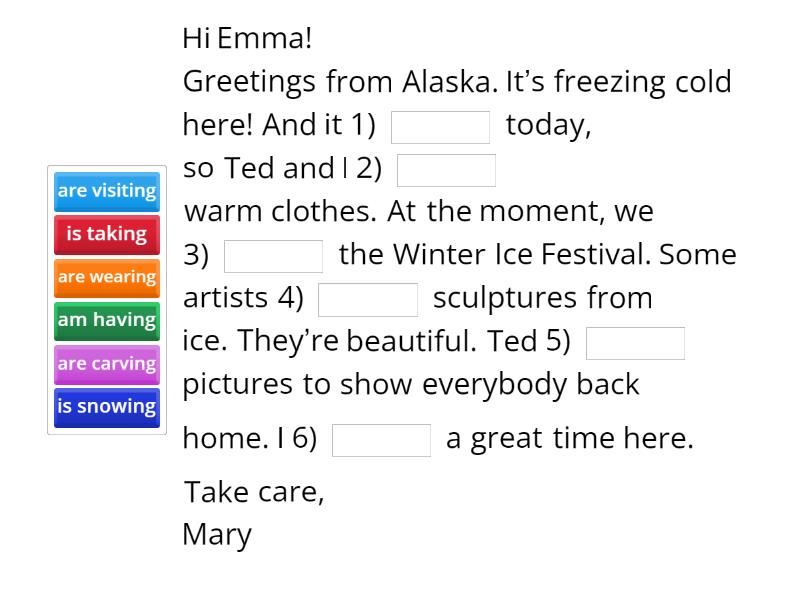Choose blank 4 after 'artists'
This screenshot has width=800, height=600.
[367, 299]
